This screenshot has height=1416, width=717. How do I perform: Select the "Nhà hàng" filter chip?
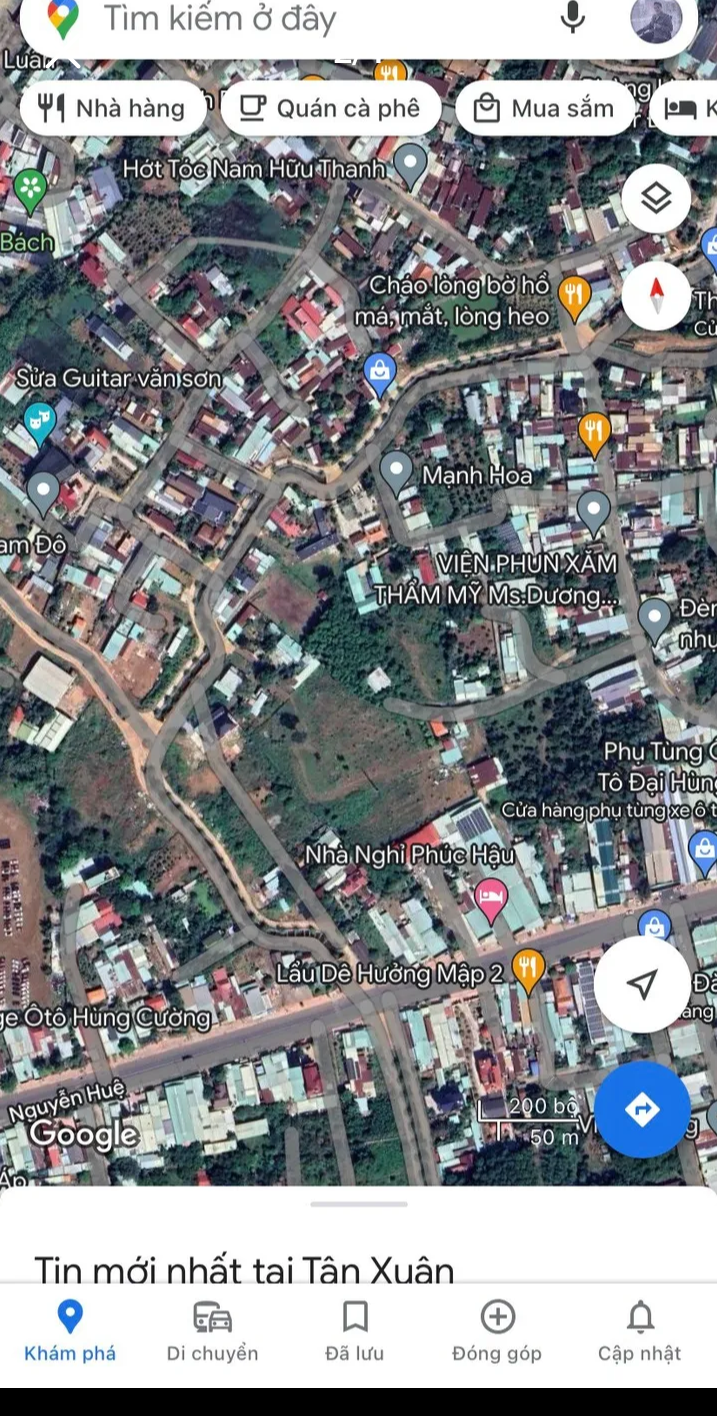[111, 108]
